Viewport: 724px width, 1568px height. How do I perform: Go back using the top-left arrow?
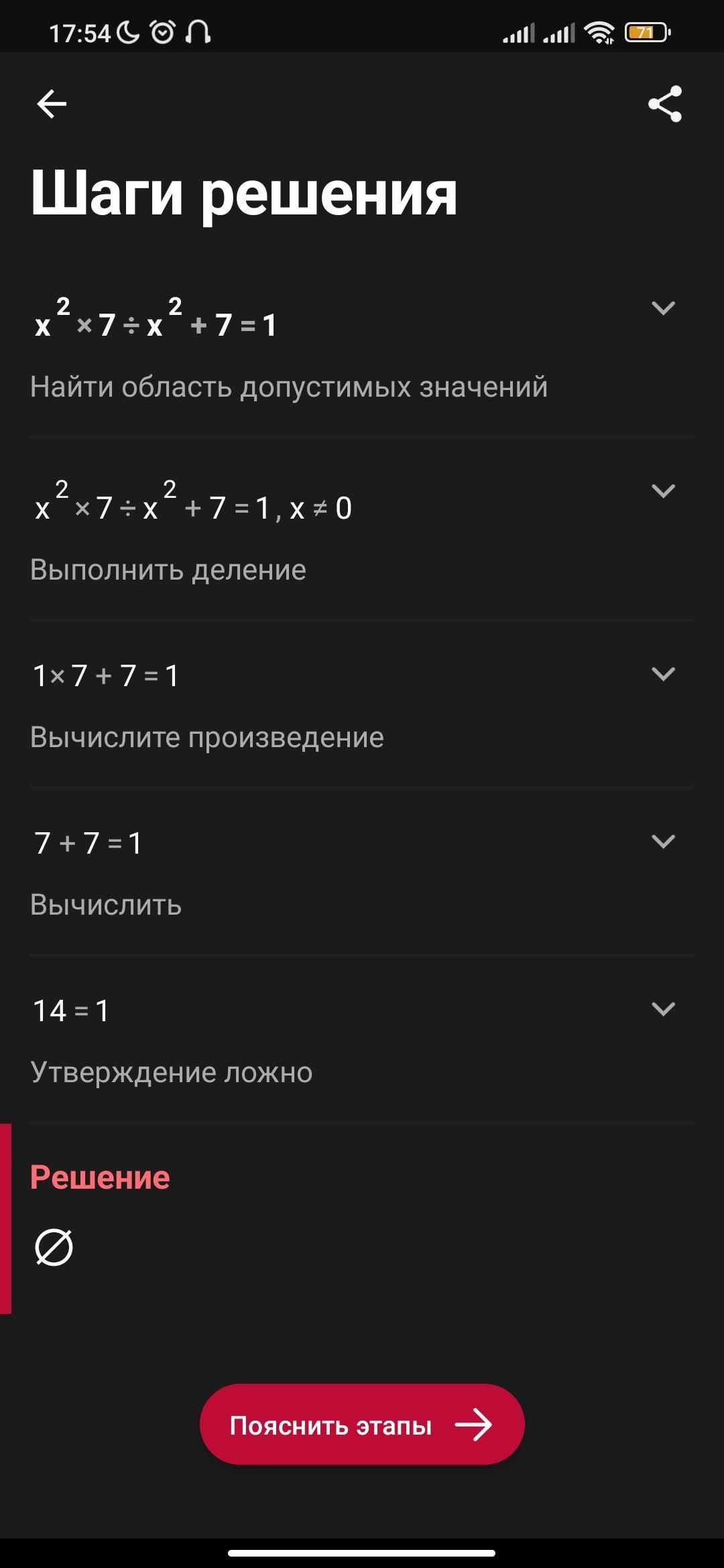51,104
